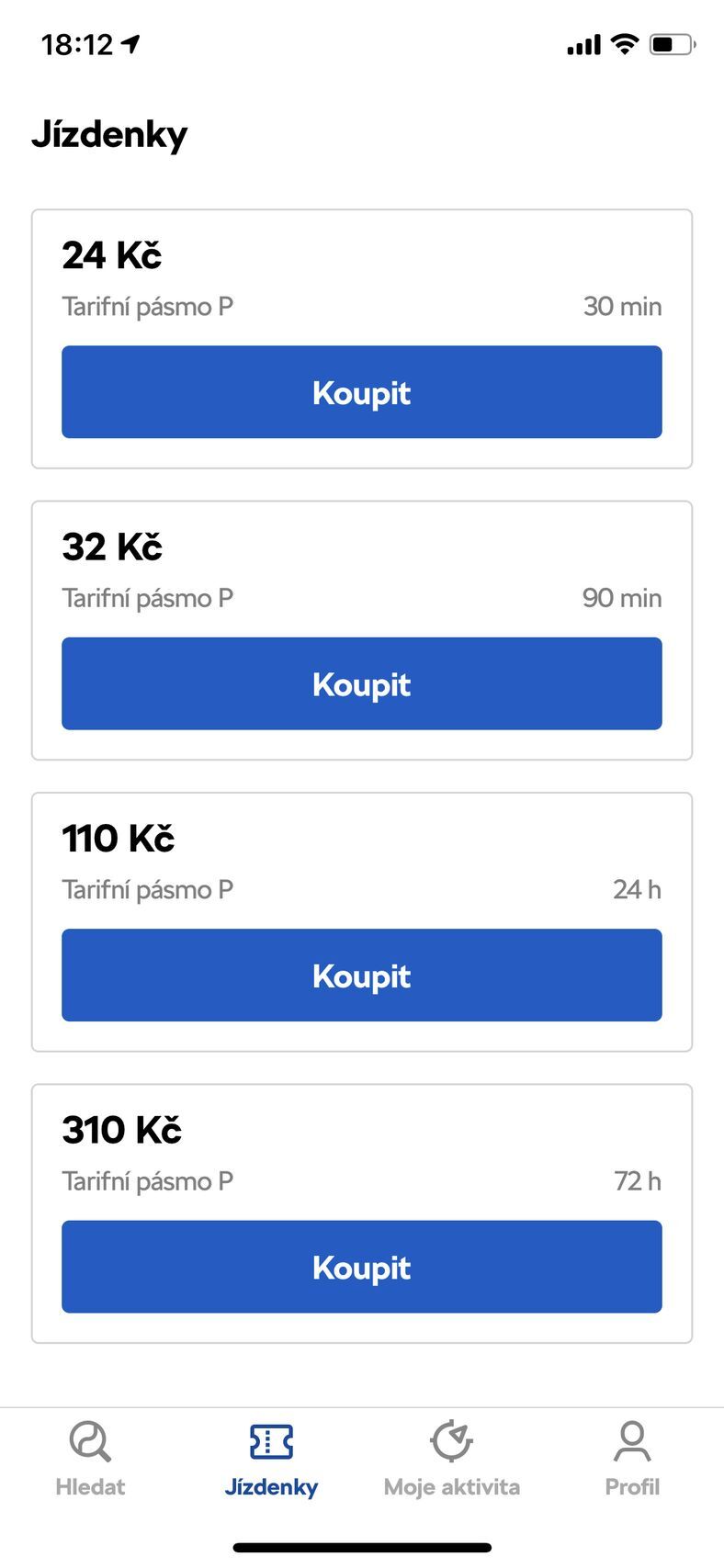Tap the cellular signal bars
This screenshot has width=724, height=1568.
pos(581,41)
